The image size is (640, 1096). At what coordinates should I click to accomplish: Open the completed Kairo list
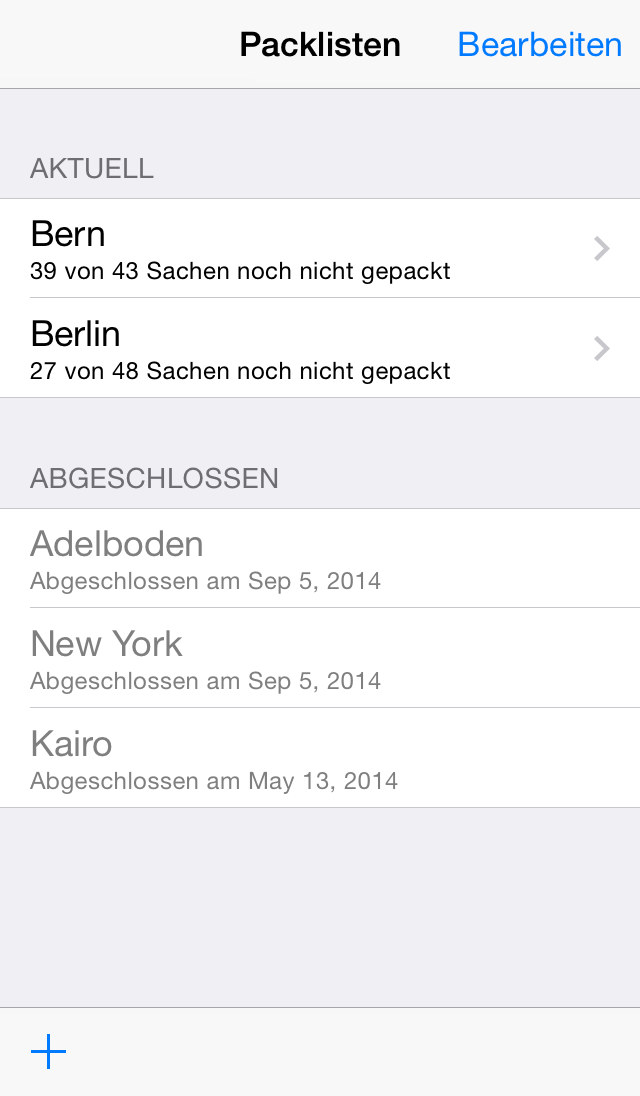(x=320, y=758)
